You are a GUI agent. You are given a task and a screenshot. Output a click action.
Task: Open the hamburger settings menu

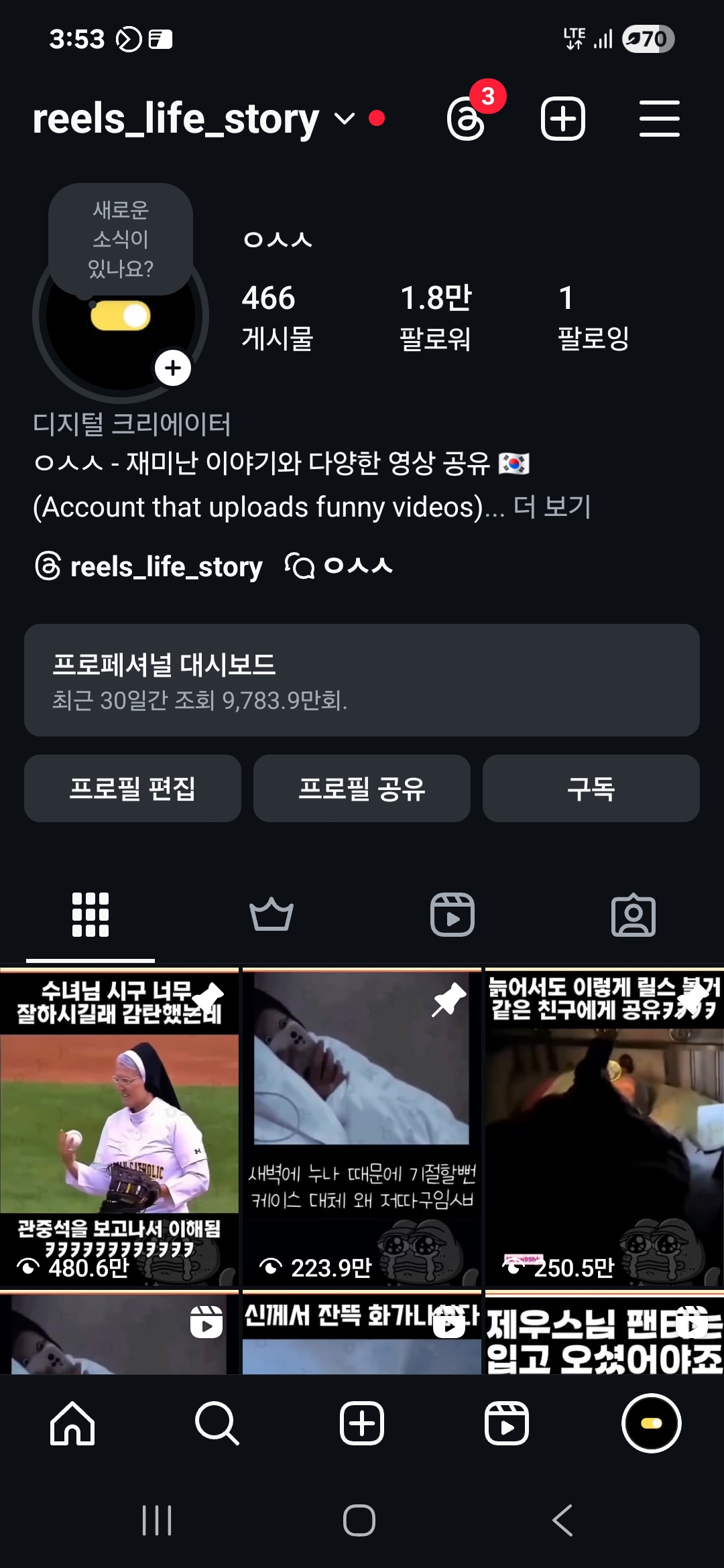(x=659, y=119)
